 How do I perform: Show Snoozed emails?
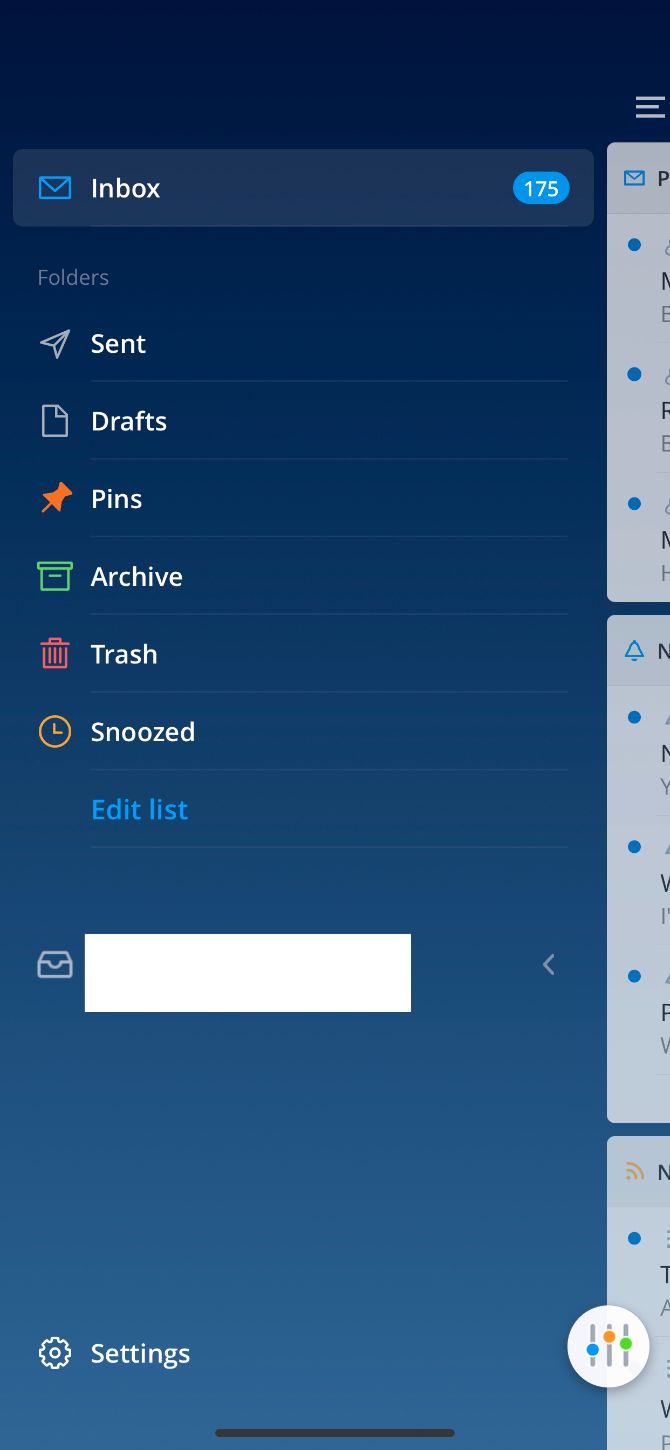pos(142,732)
